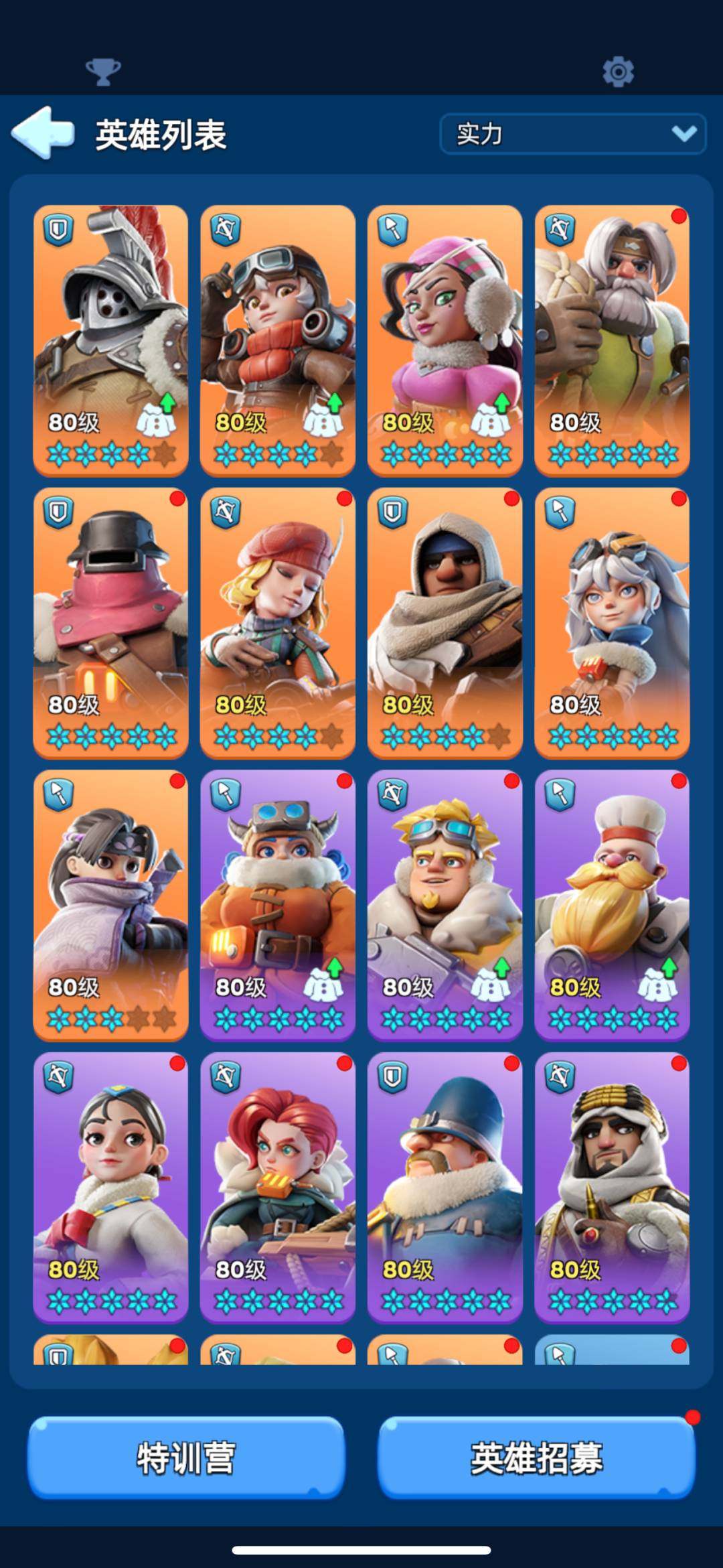Open the old bearded man with rope
723x1568 pixels.
point(612,340)
